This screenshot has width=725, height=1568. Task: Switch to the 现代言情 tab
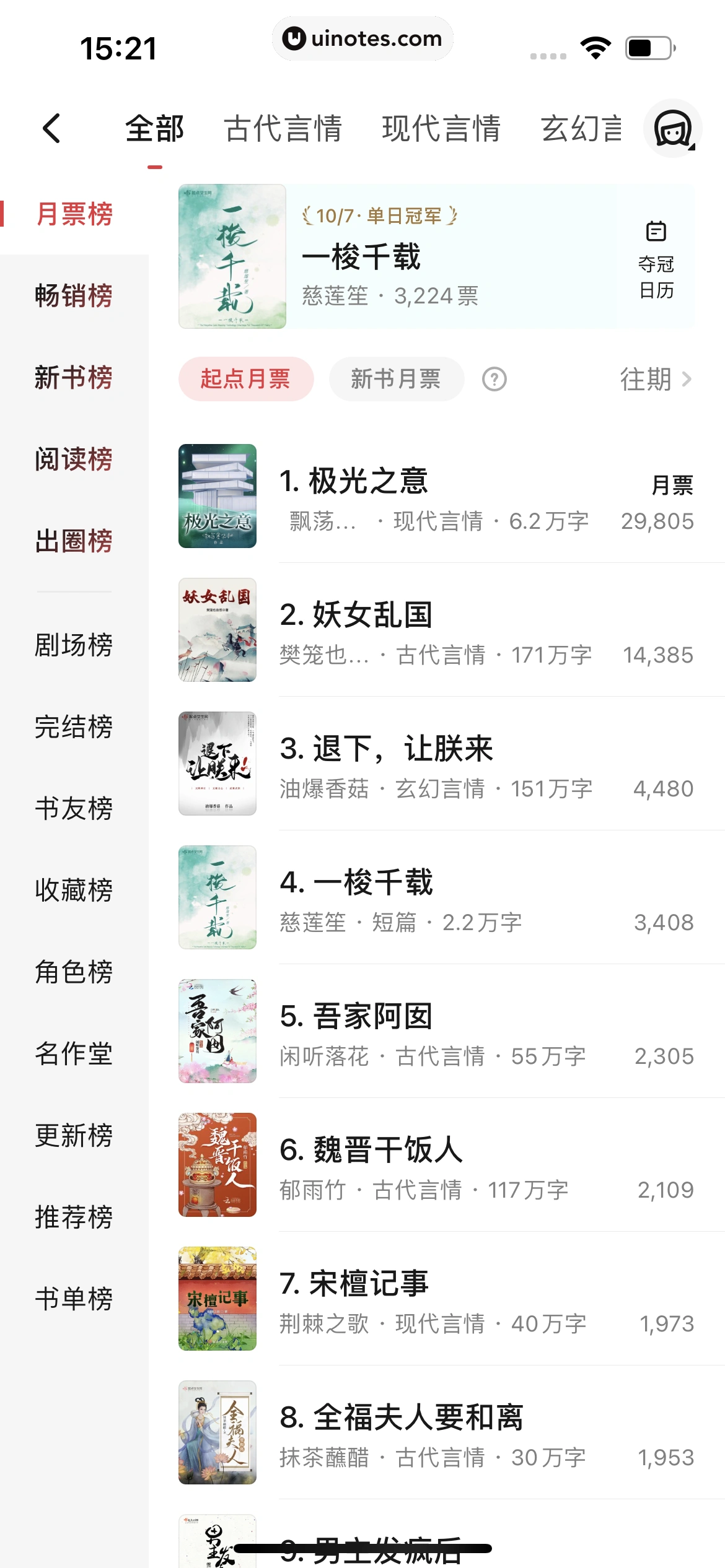pos(441,128)
